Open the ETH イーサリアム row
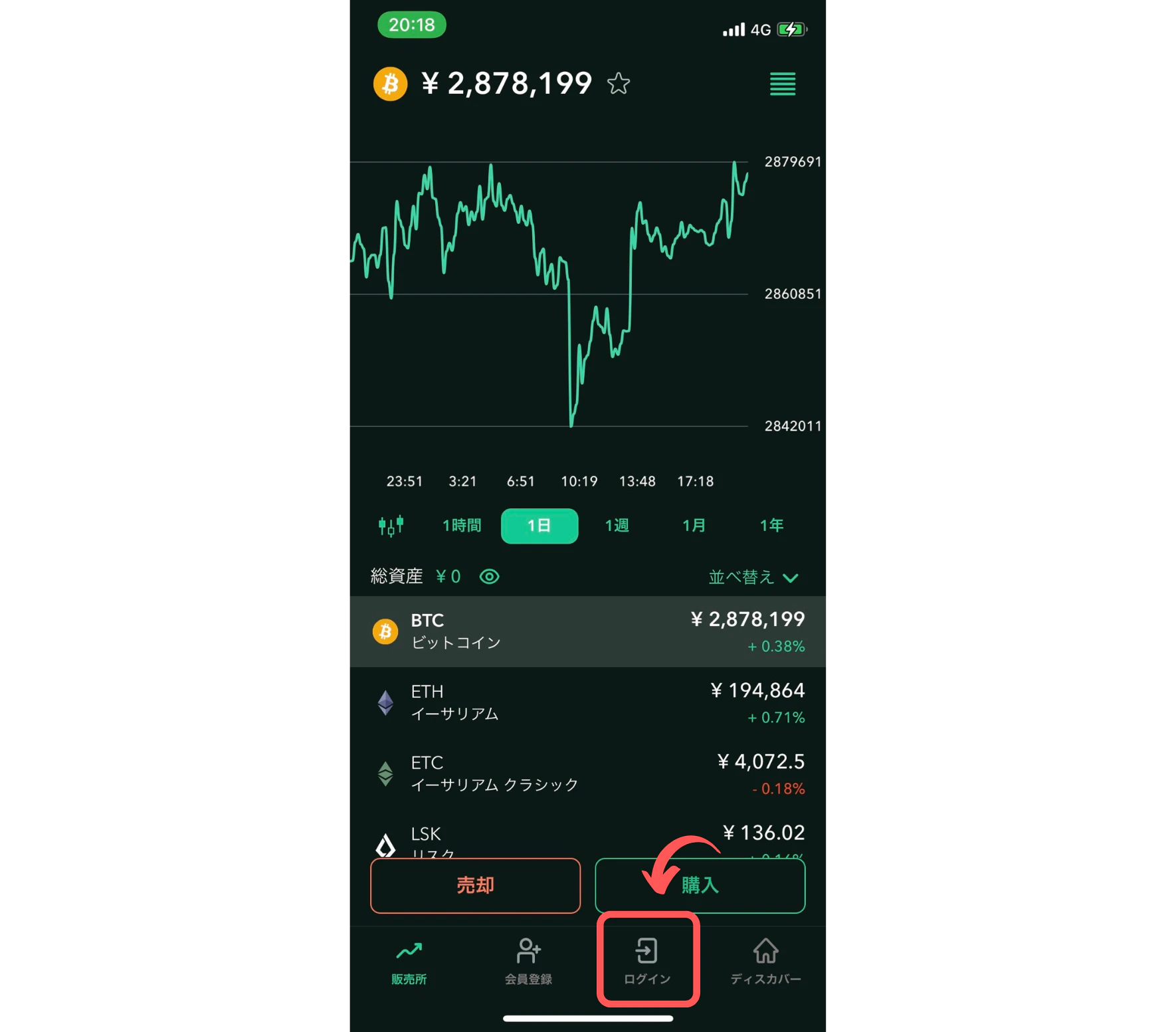The height and width of the screenshot is (1032, 1176). (x=587, y=702)
